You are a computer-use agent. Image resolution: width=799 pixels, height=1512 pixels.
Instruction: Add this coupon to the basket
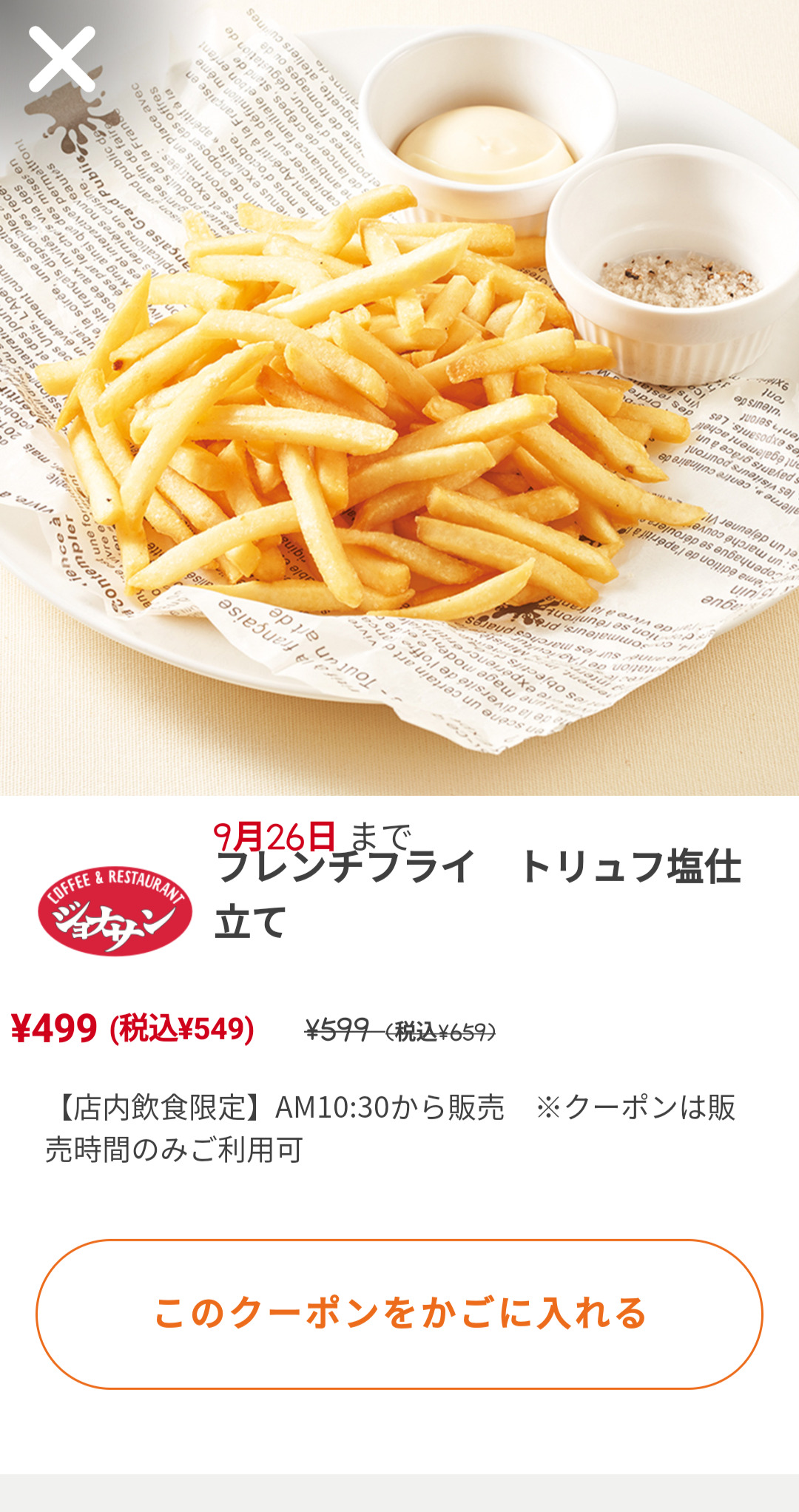coord(399,1314)
